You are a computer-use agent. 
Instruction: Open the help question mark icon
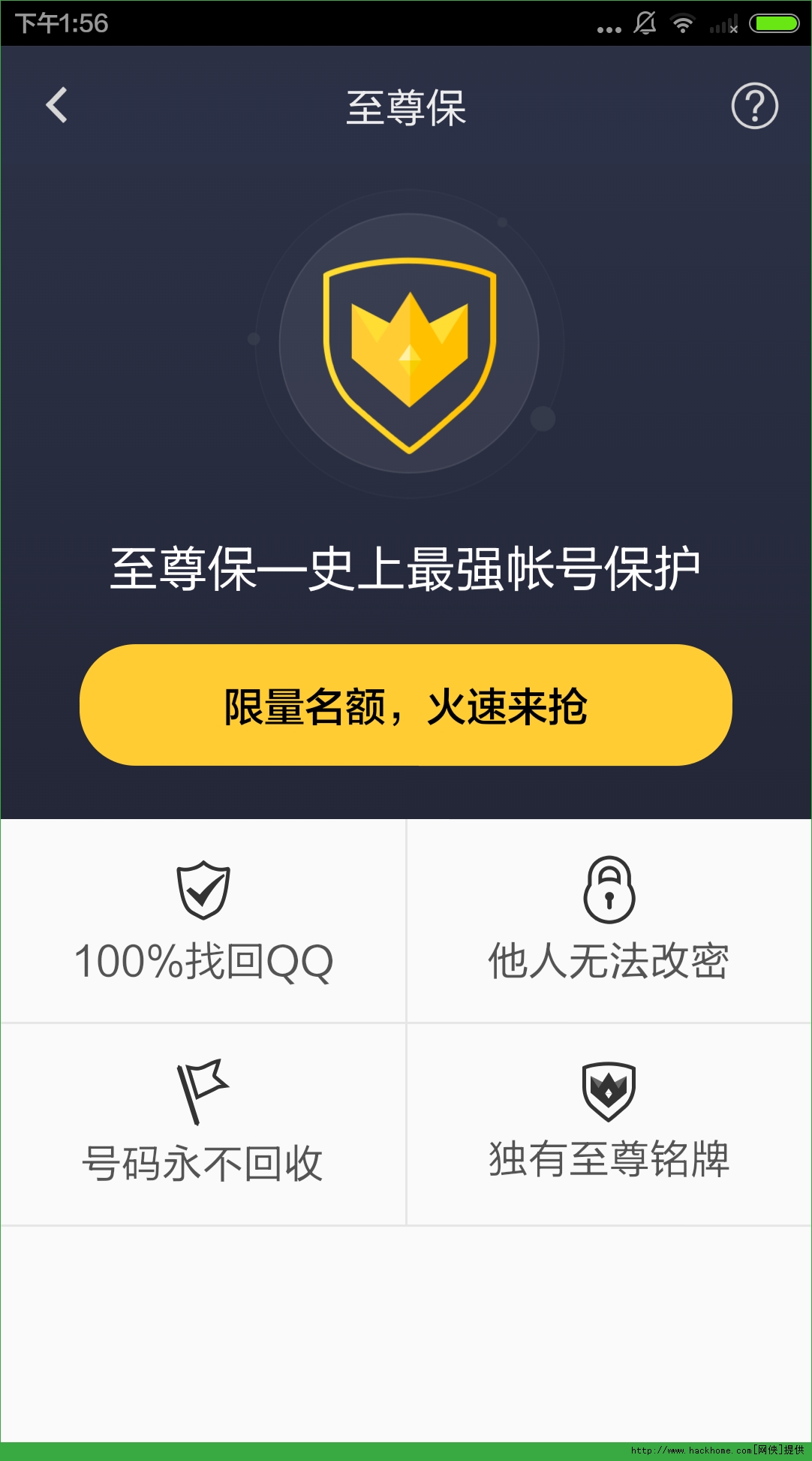tap(754, 106)
